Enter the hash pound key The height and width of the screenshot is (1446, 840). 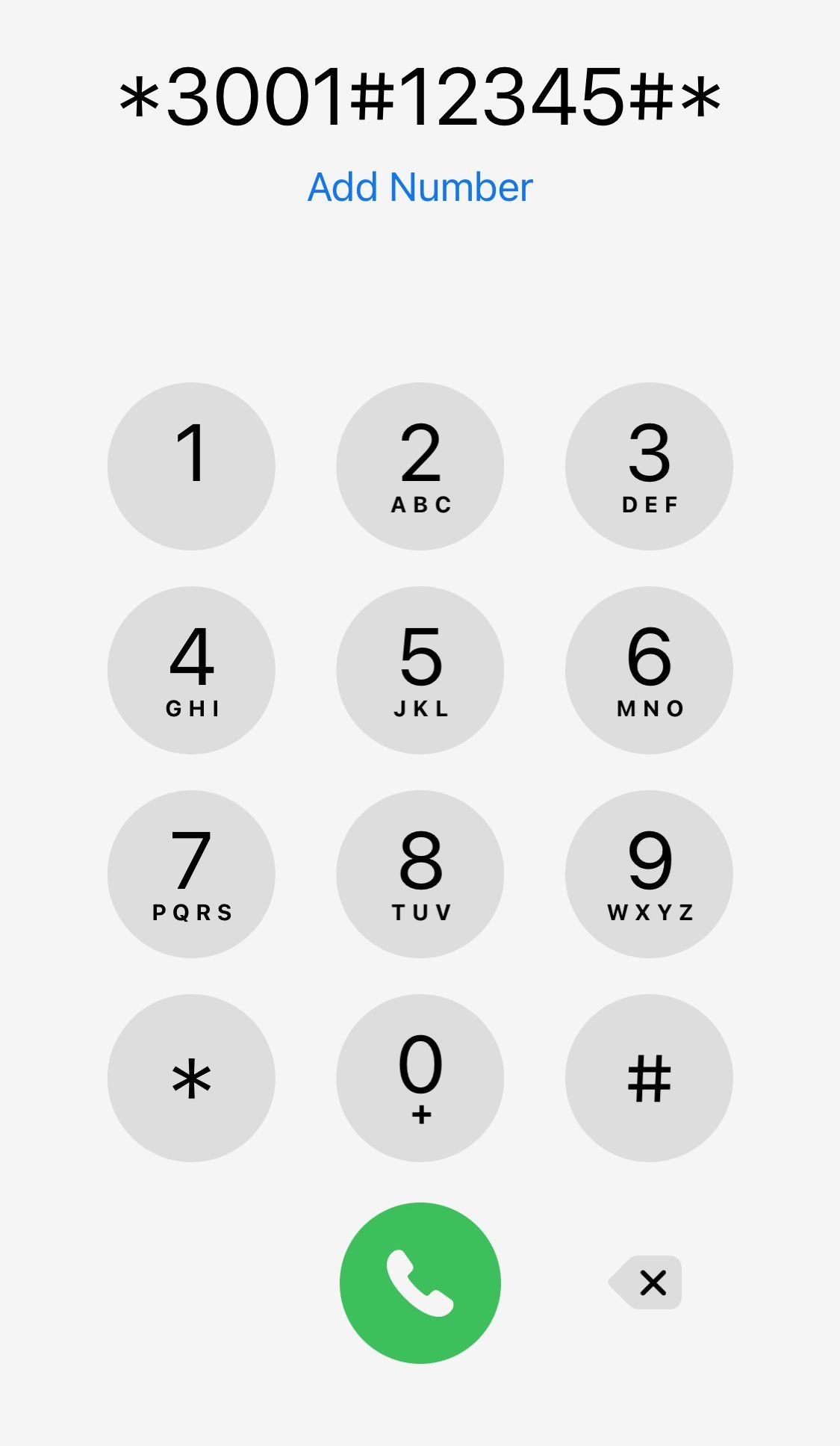649,1078
